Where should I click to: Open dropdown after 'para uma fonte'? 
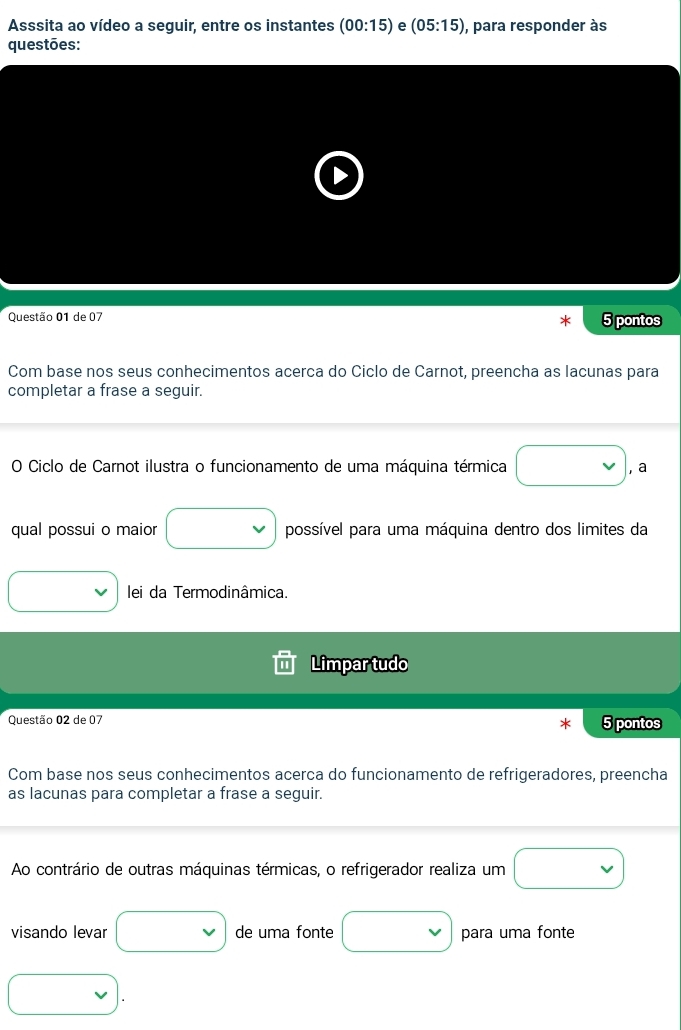point(63,994)
